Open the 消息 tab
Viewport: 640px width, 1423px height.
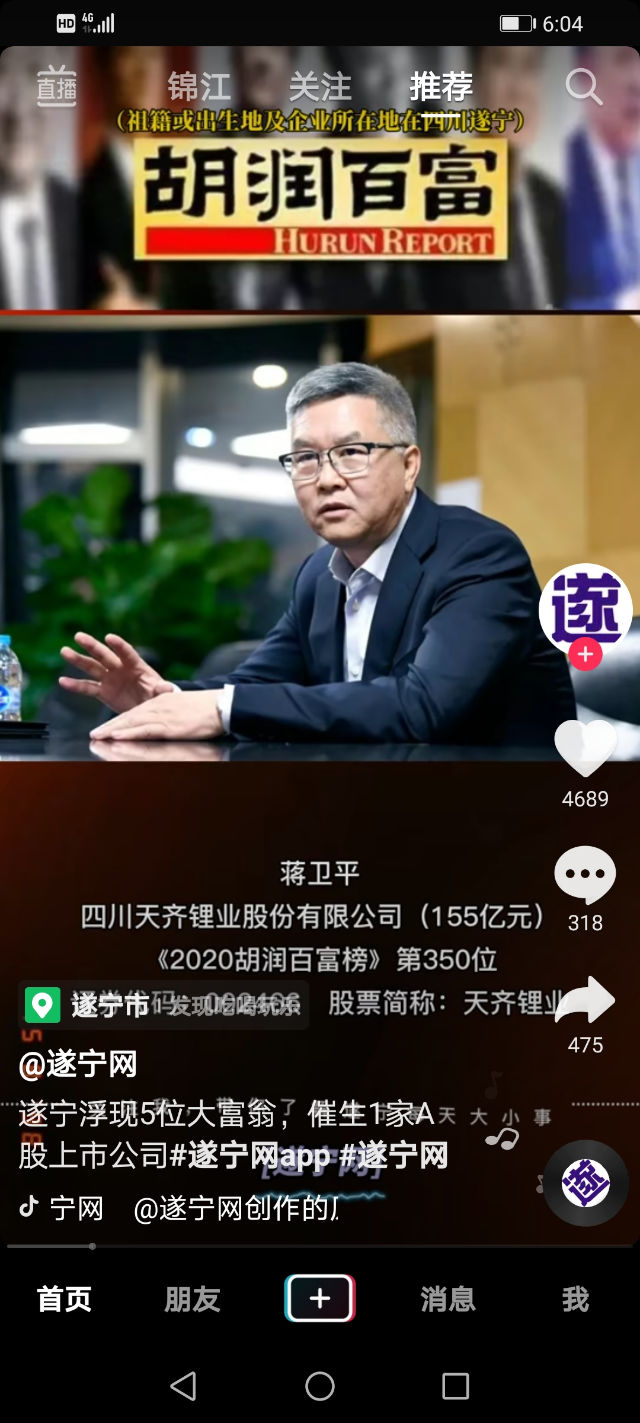pyautogui.click(x=448, y=1299)
